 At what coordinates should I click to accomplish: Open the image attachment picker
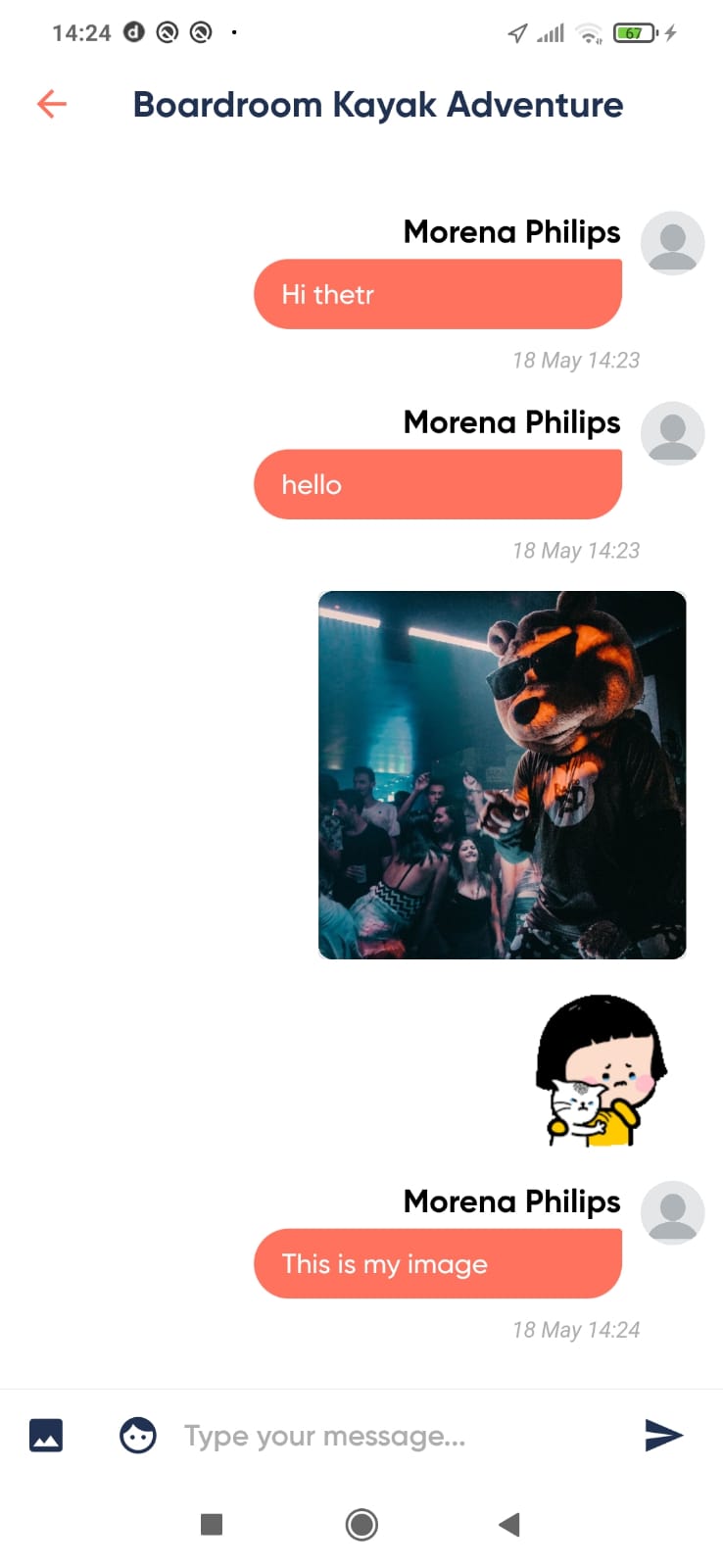[x=46, y=1436]
